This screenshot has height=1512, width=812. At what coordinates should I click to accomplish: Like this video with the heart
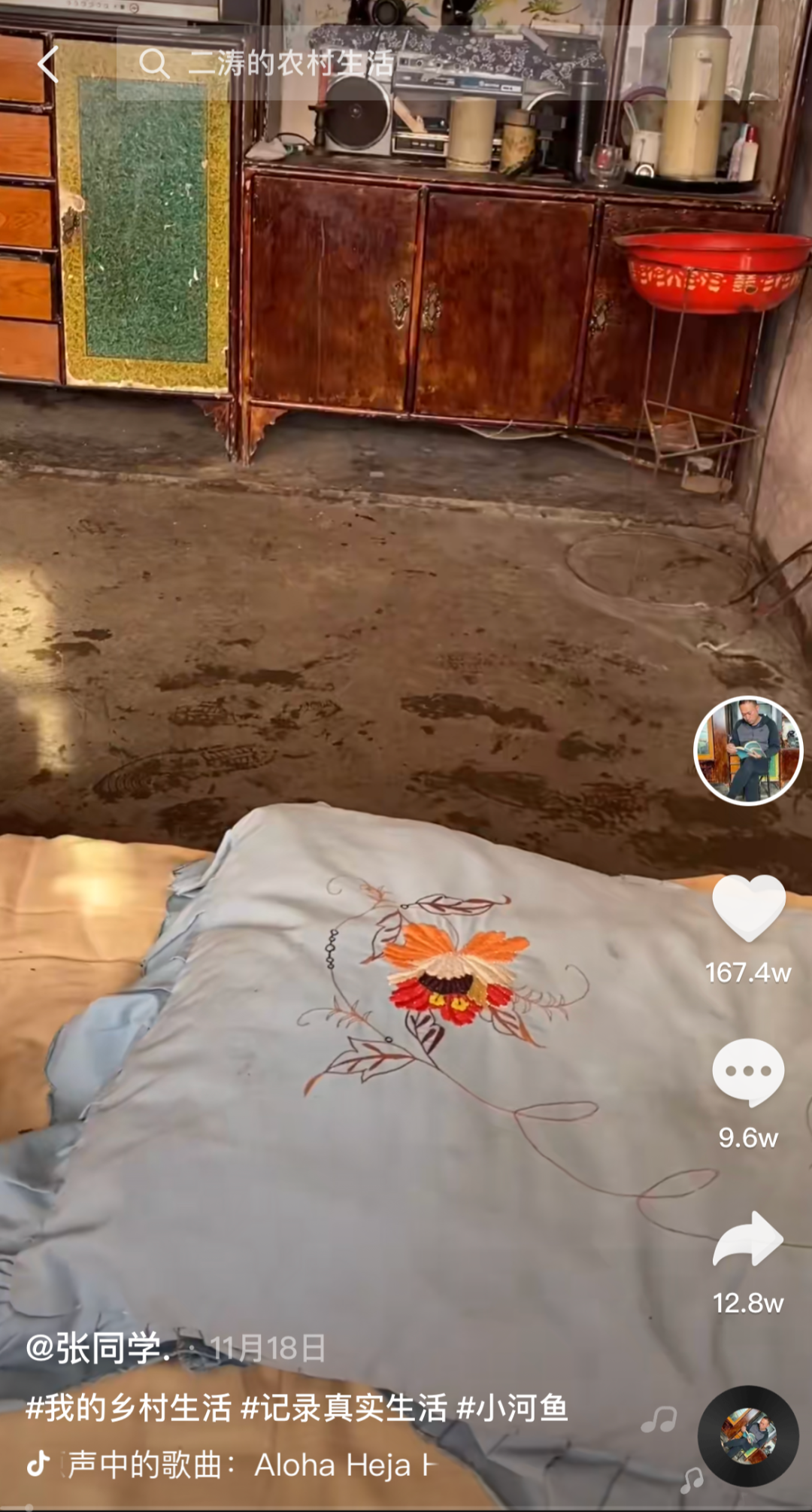[748, 907]
